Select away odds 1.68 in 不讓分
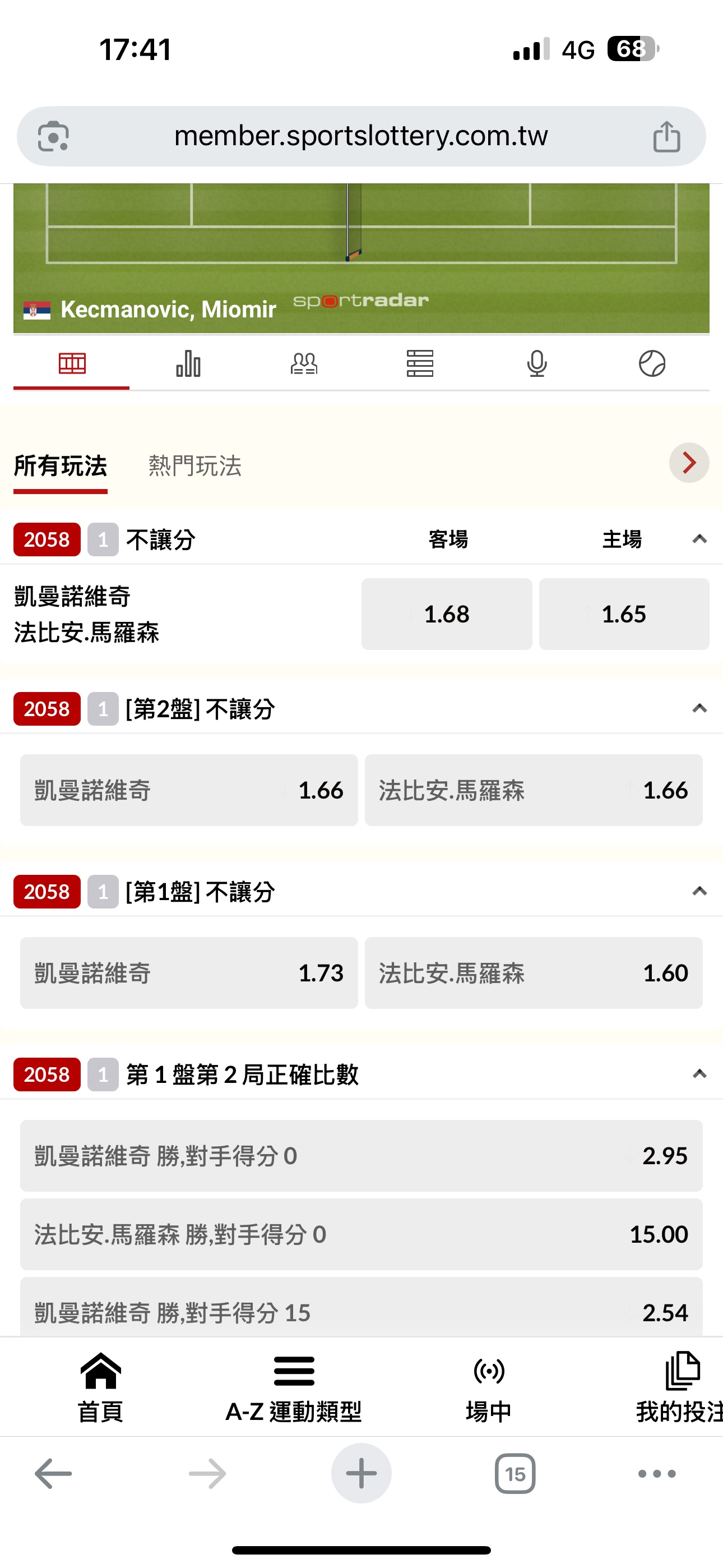 point(446,614)
